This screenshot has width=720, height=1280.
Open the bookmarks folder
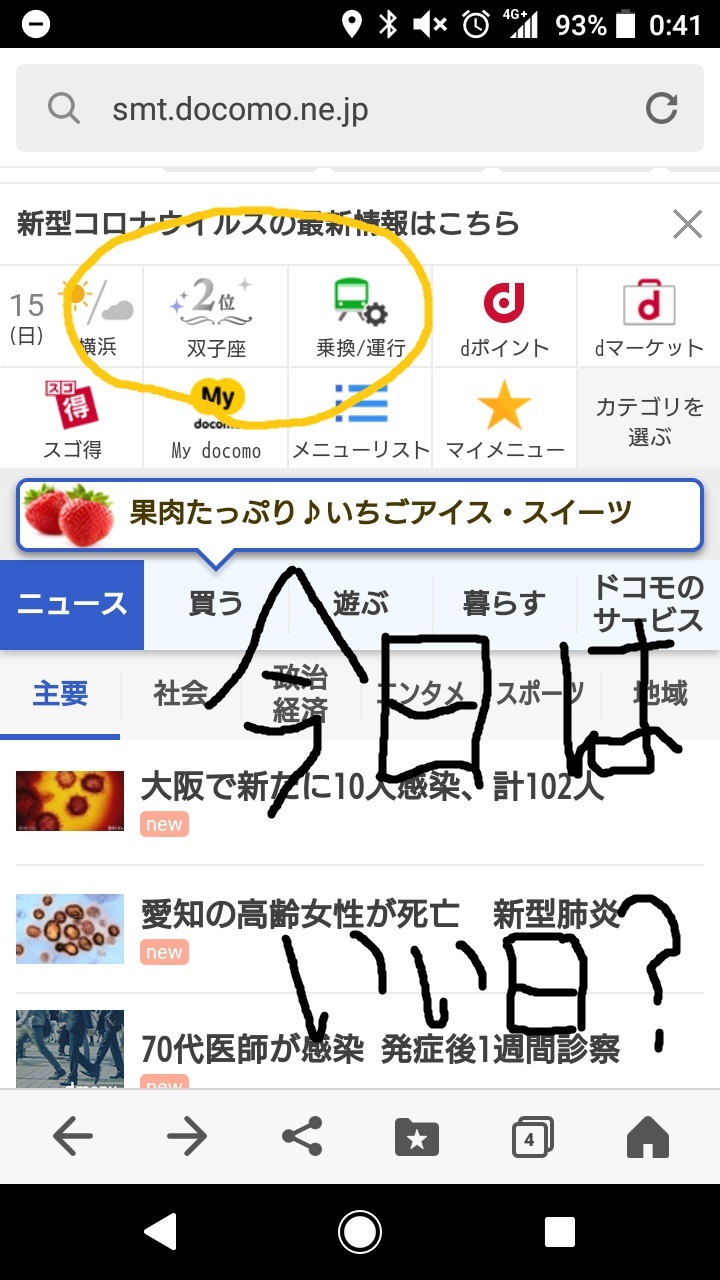point(417,1136)
